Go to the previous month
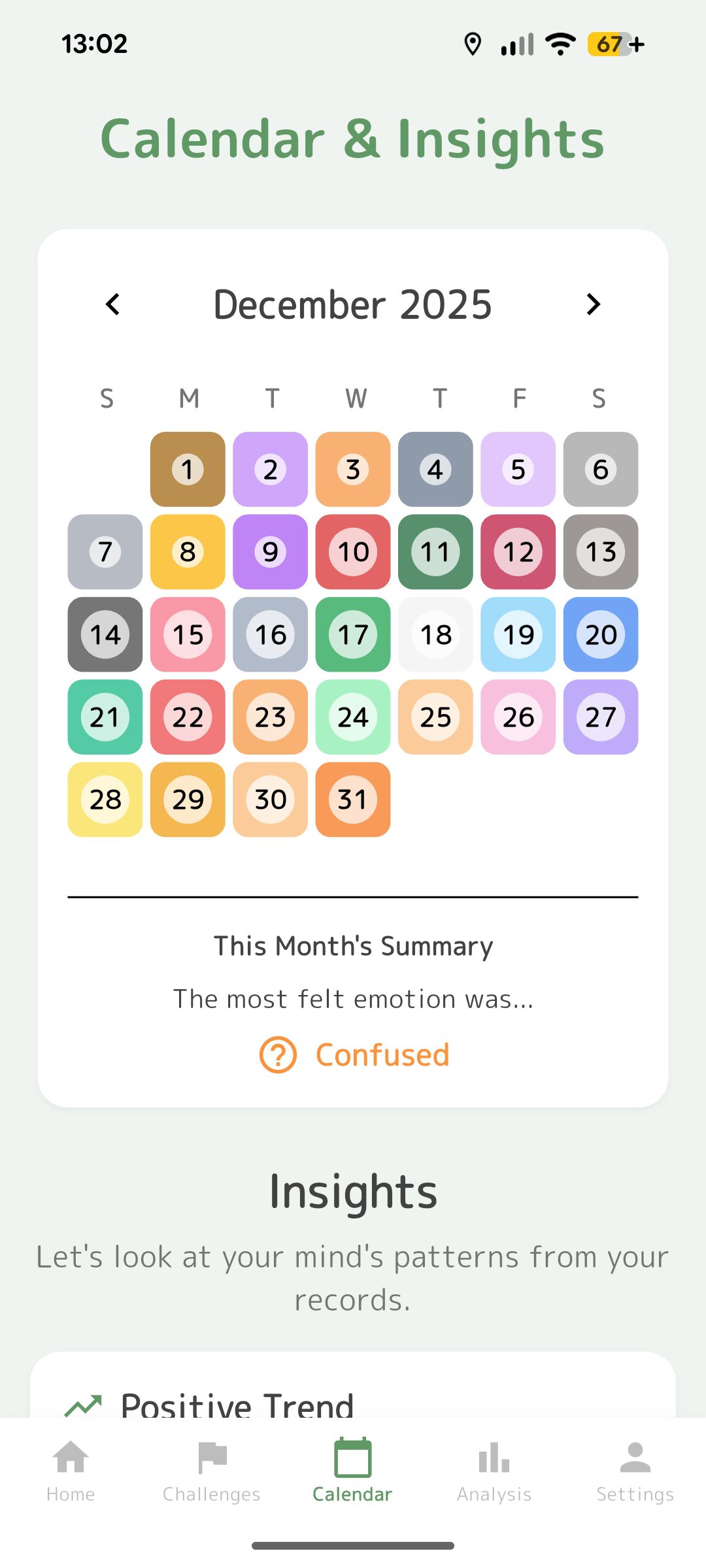This screenshot has width=706, height=1568. click(x=112, y=304)
